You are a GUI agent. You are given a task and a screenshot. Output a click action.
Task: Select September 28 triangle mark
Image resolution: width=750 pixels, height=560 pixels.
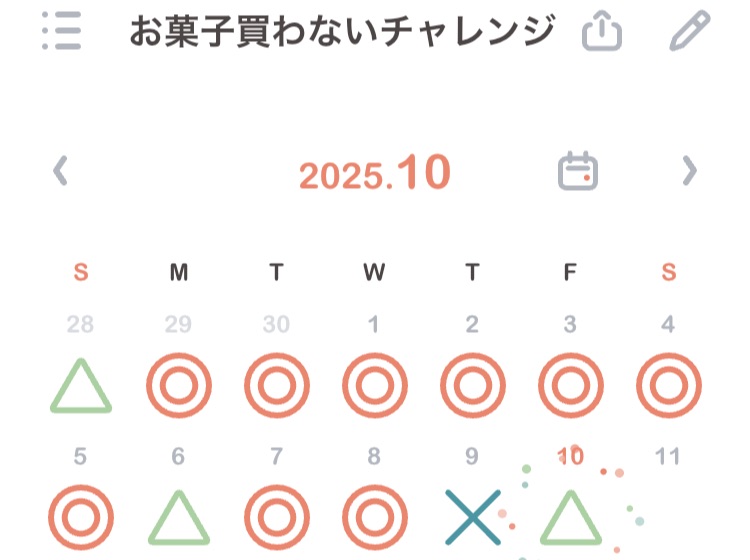[x=81, y=386]
